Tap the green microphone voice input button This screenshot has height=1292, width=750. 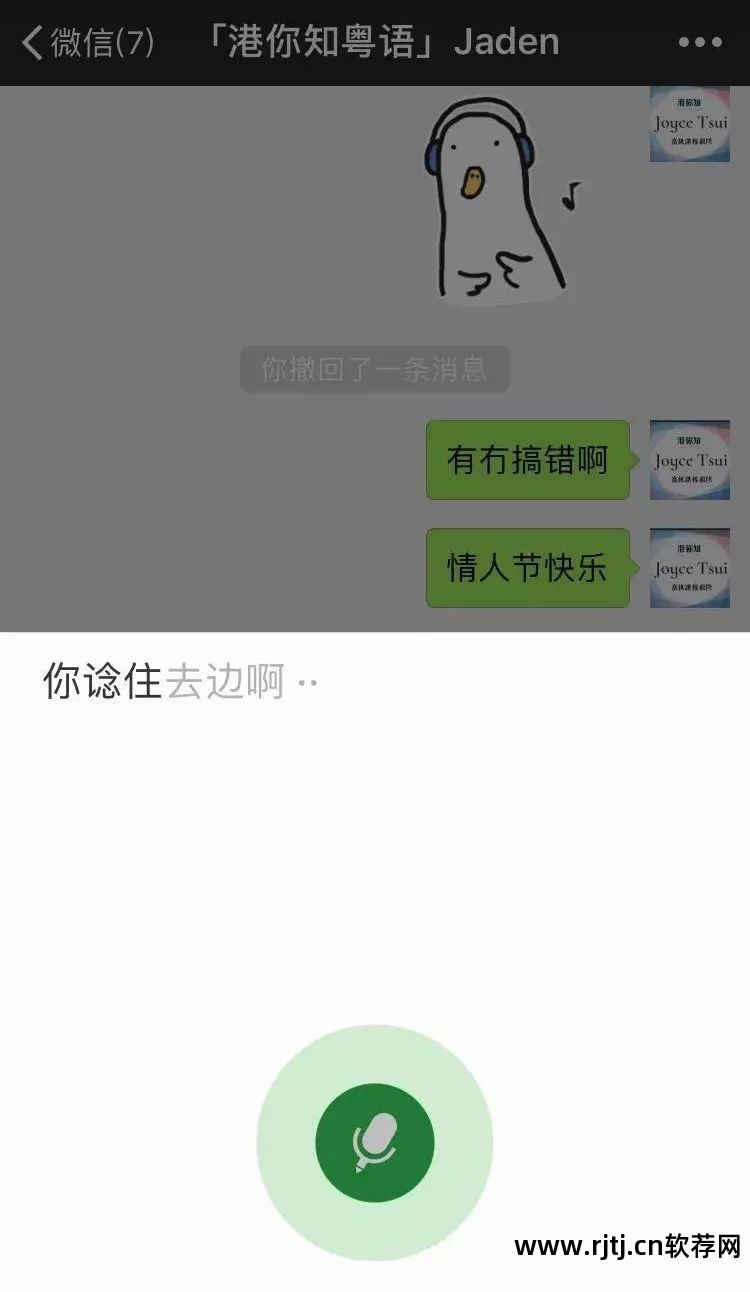click(375, 1142)
